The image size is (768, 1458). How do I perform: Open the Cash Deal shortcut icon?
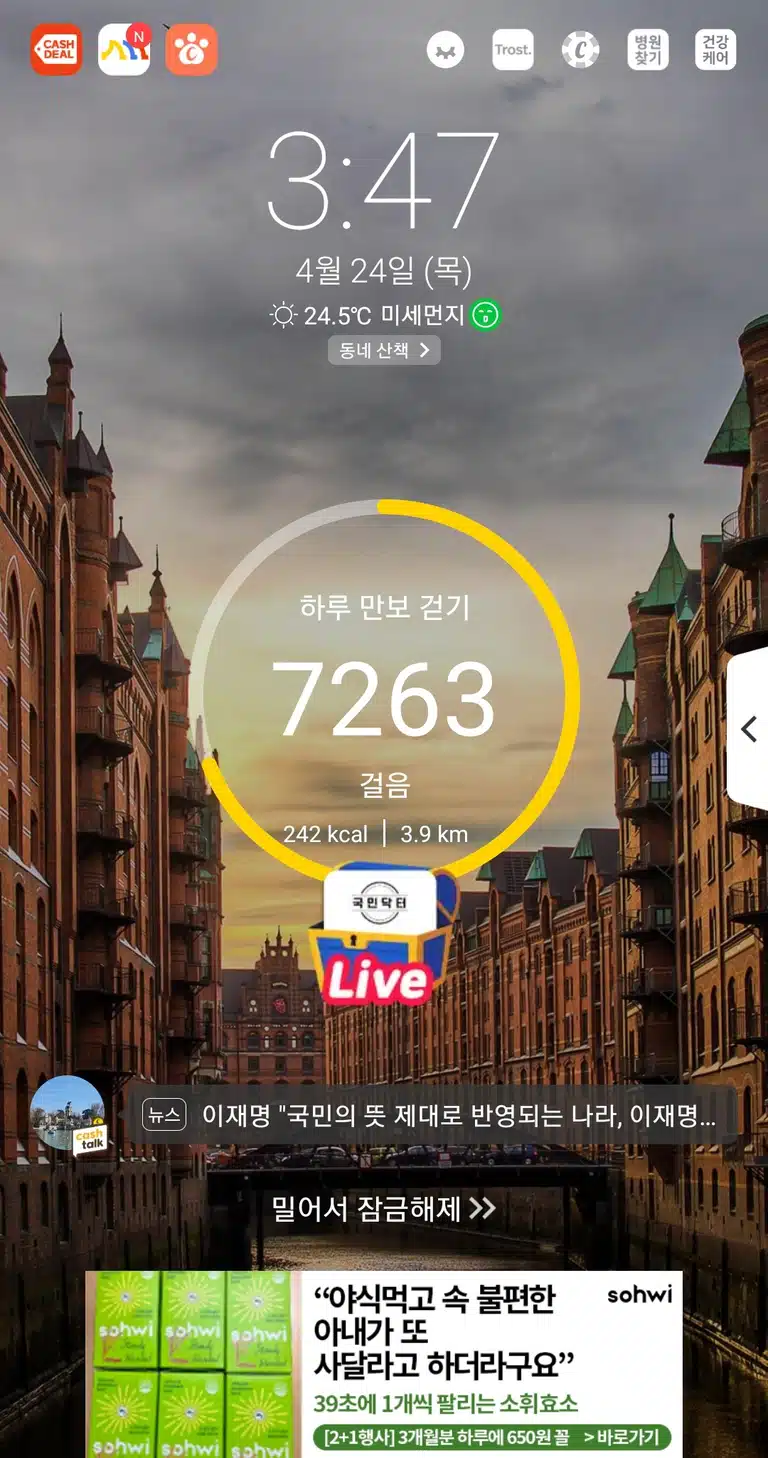tap(56, 49)
